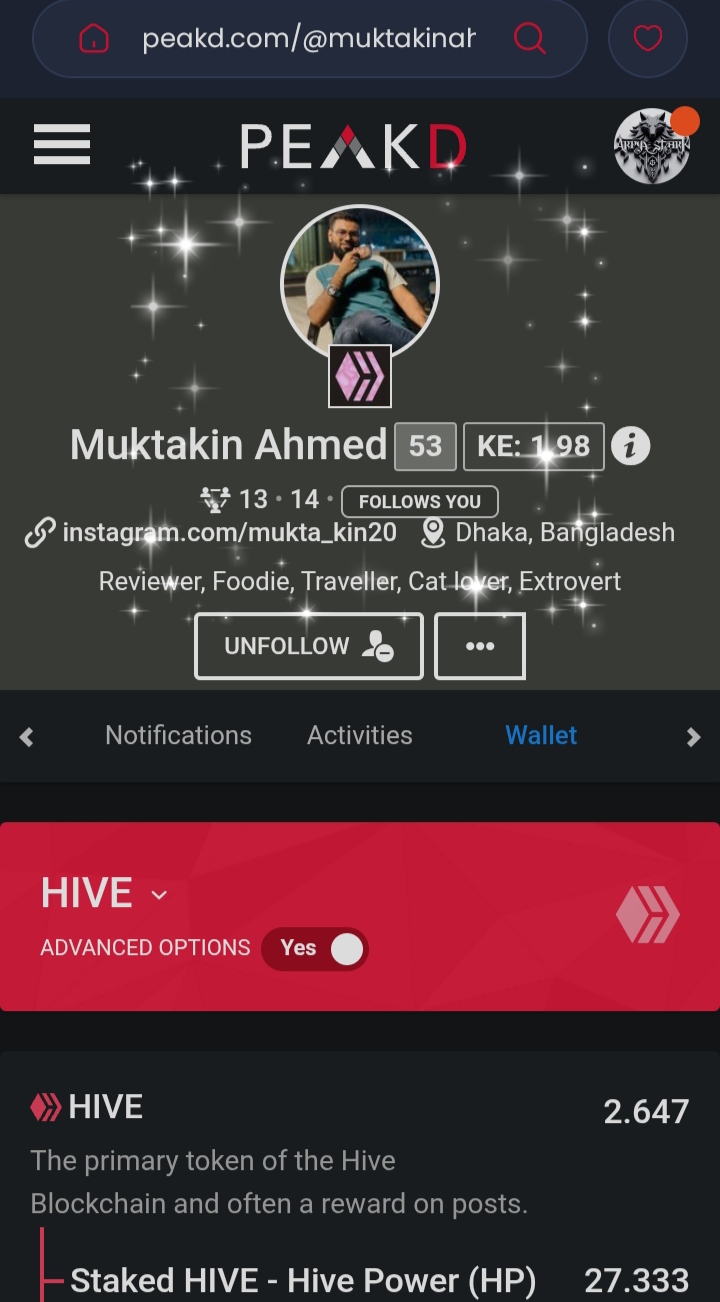This screenshot has height=1302, width=720.
Task: Open the peakd.com address bar
Action: tap(309, 39)
